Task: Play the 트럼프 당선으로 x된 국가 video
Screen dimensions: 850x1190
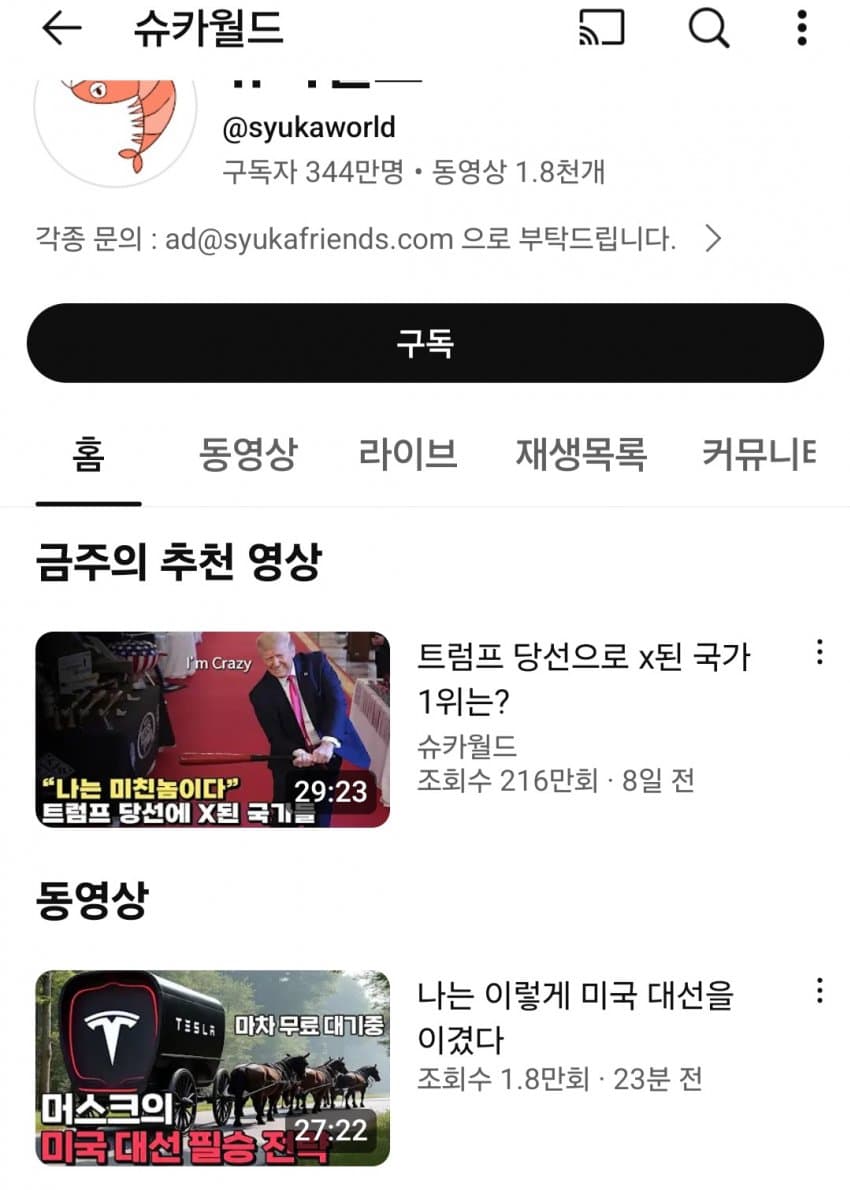Action: (213, 729)
